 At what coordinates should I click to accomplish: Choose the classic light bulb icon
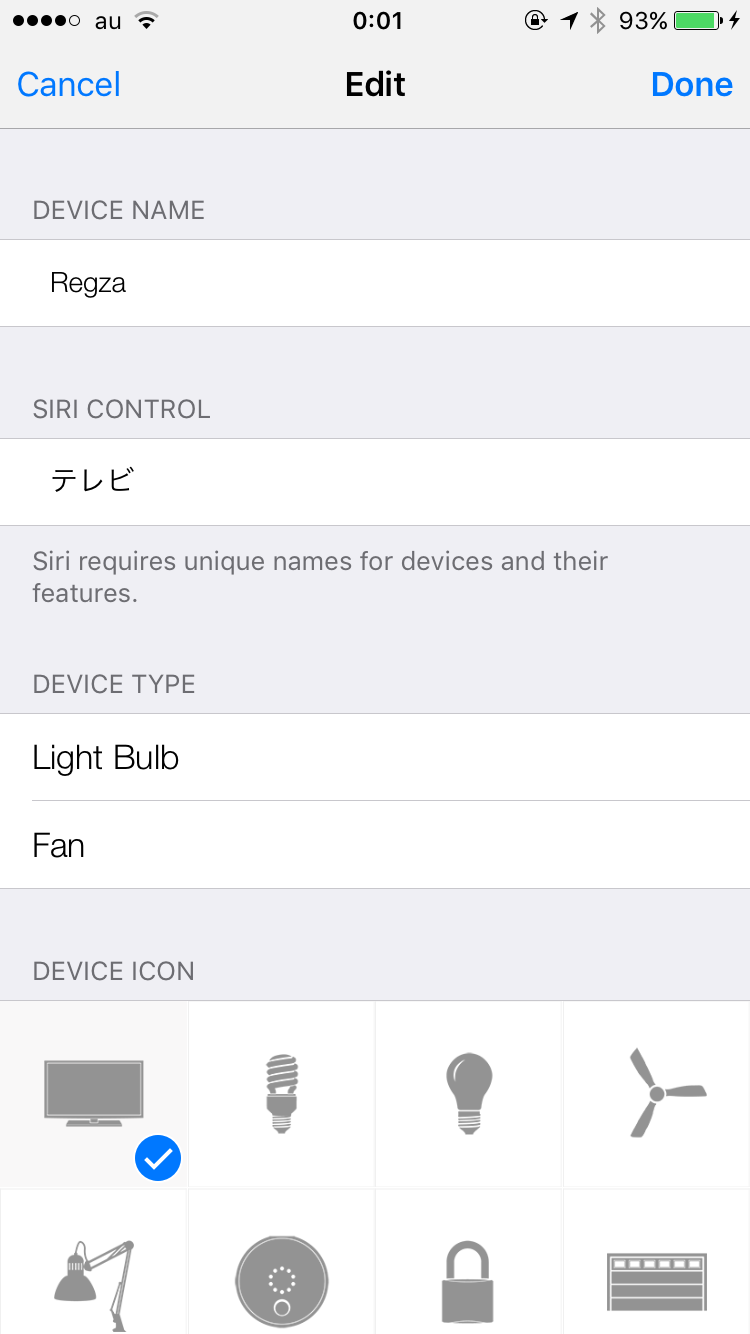pyautogui.click(x=469, y=1094)
